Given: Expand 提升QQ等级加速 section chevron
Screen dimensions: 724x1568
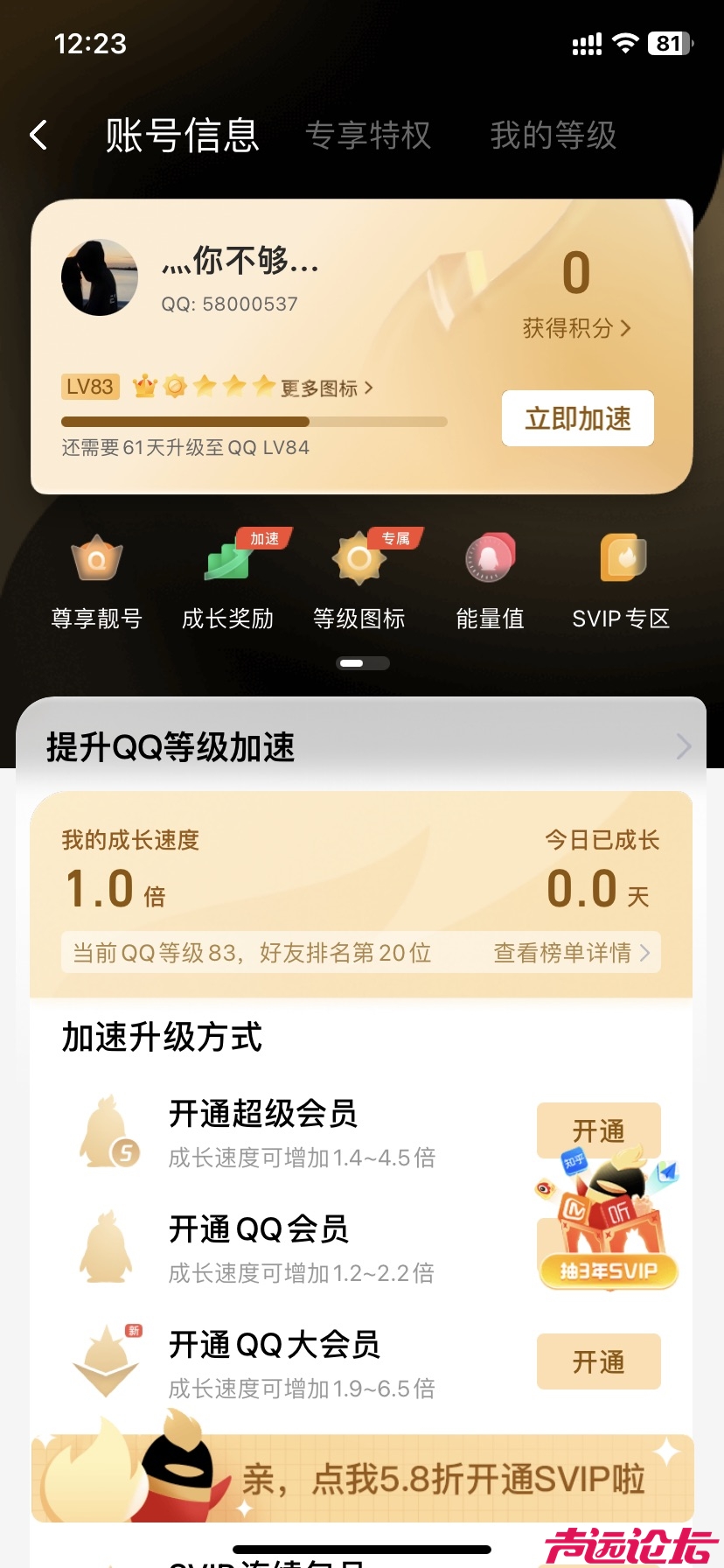Looking at the screenshot, I should 683,746.
